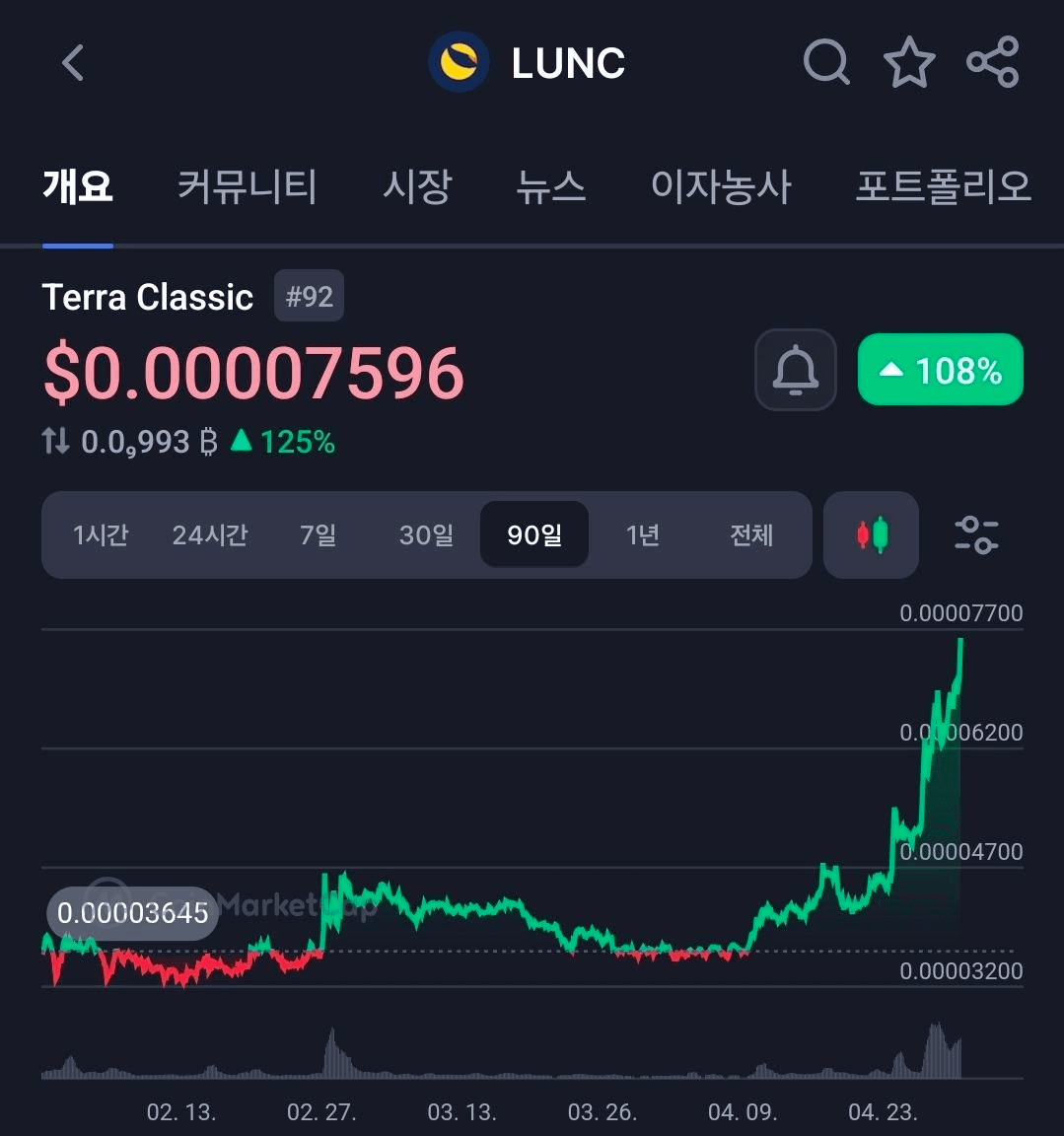Switch chart range to 1년
This screenshot has width=1064, height=1136.
click(x=642, y=534)
